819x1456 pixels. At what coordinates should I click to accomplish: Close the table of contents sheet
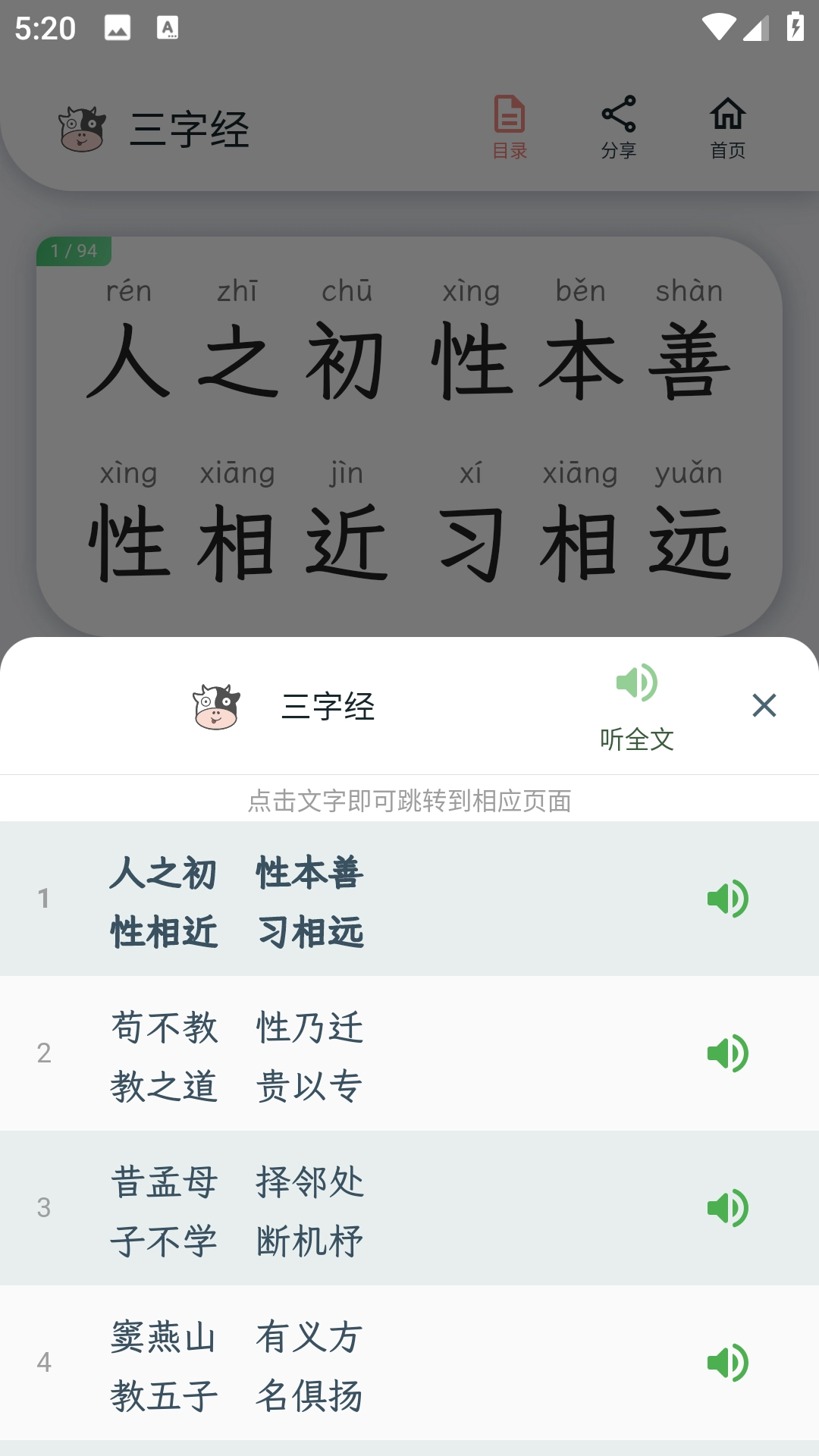[x=764, y=705]
